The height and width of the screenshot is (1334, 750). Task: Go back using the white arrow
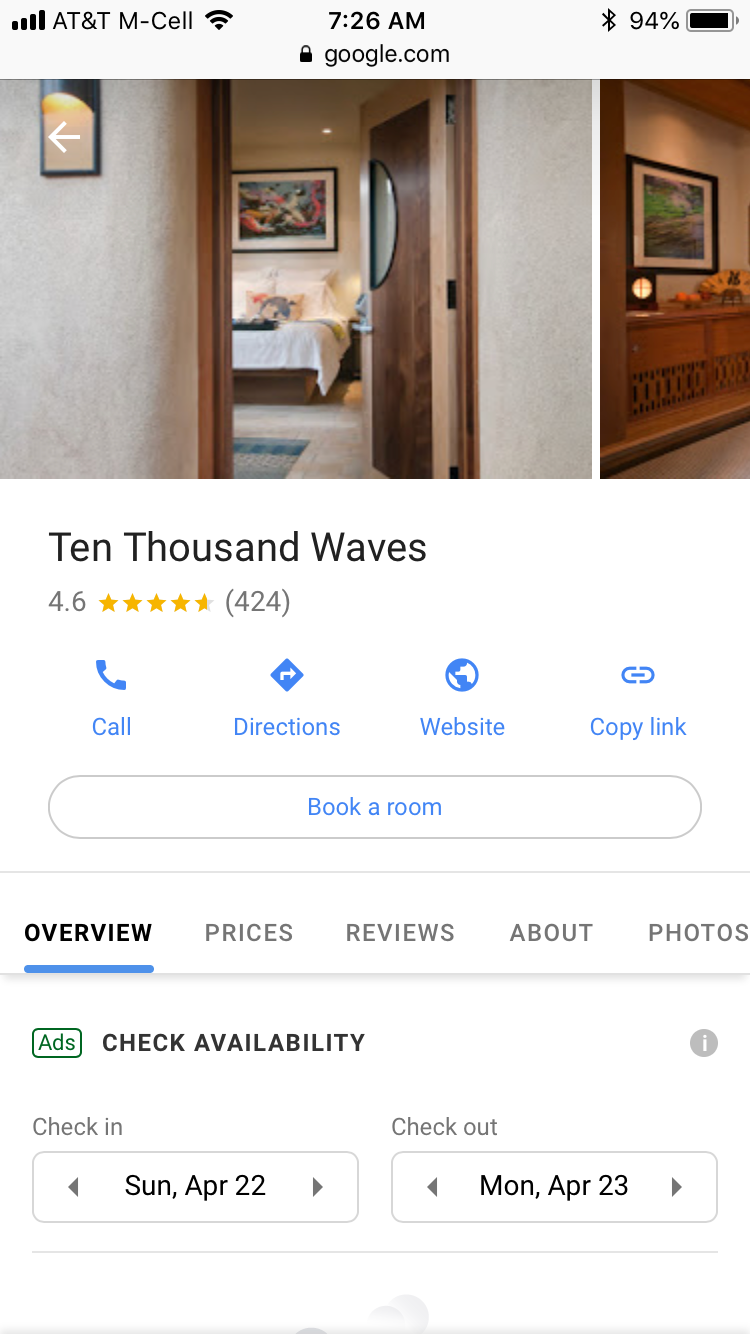click(64, 137)
